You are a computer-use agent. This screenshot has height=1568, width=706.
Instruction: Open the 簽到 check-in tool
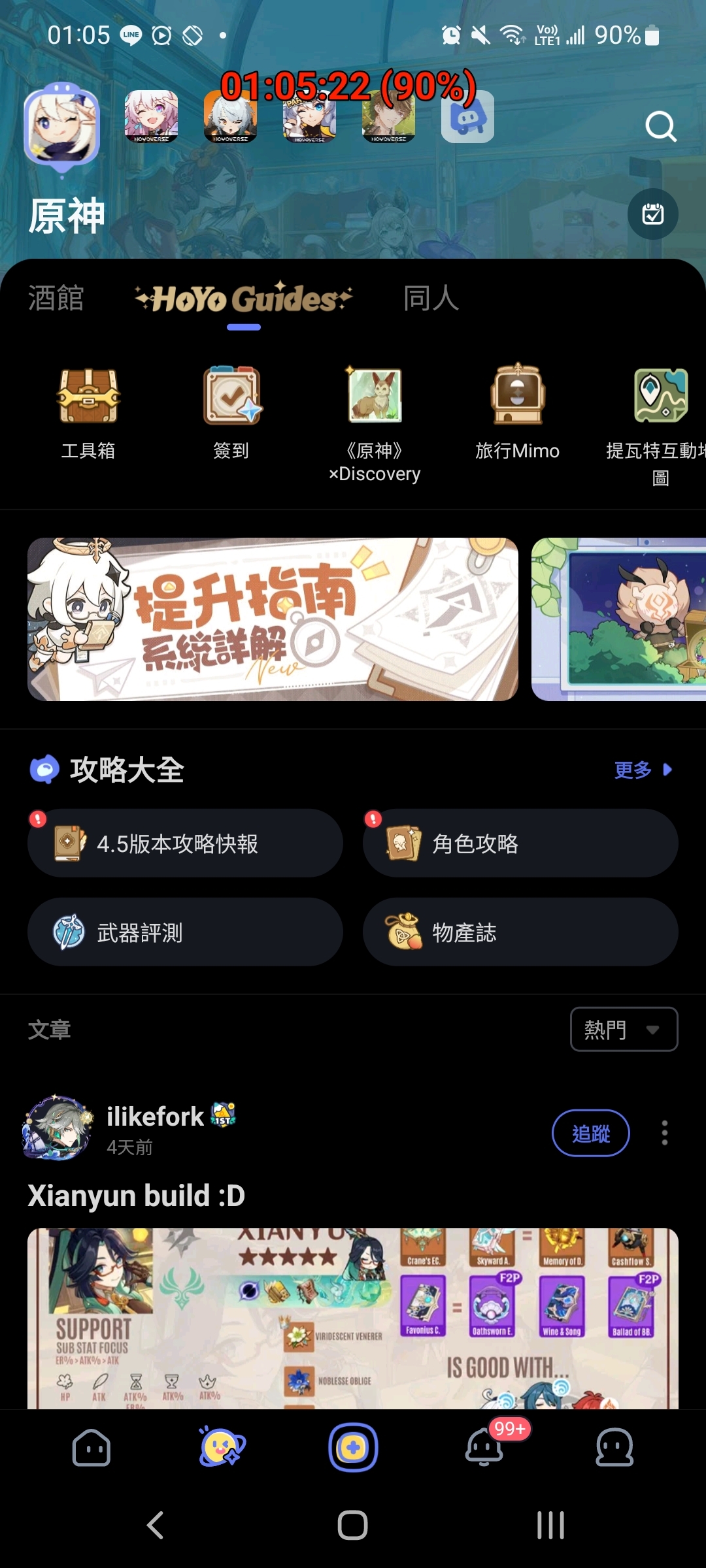click(231, 412)
